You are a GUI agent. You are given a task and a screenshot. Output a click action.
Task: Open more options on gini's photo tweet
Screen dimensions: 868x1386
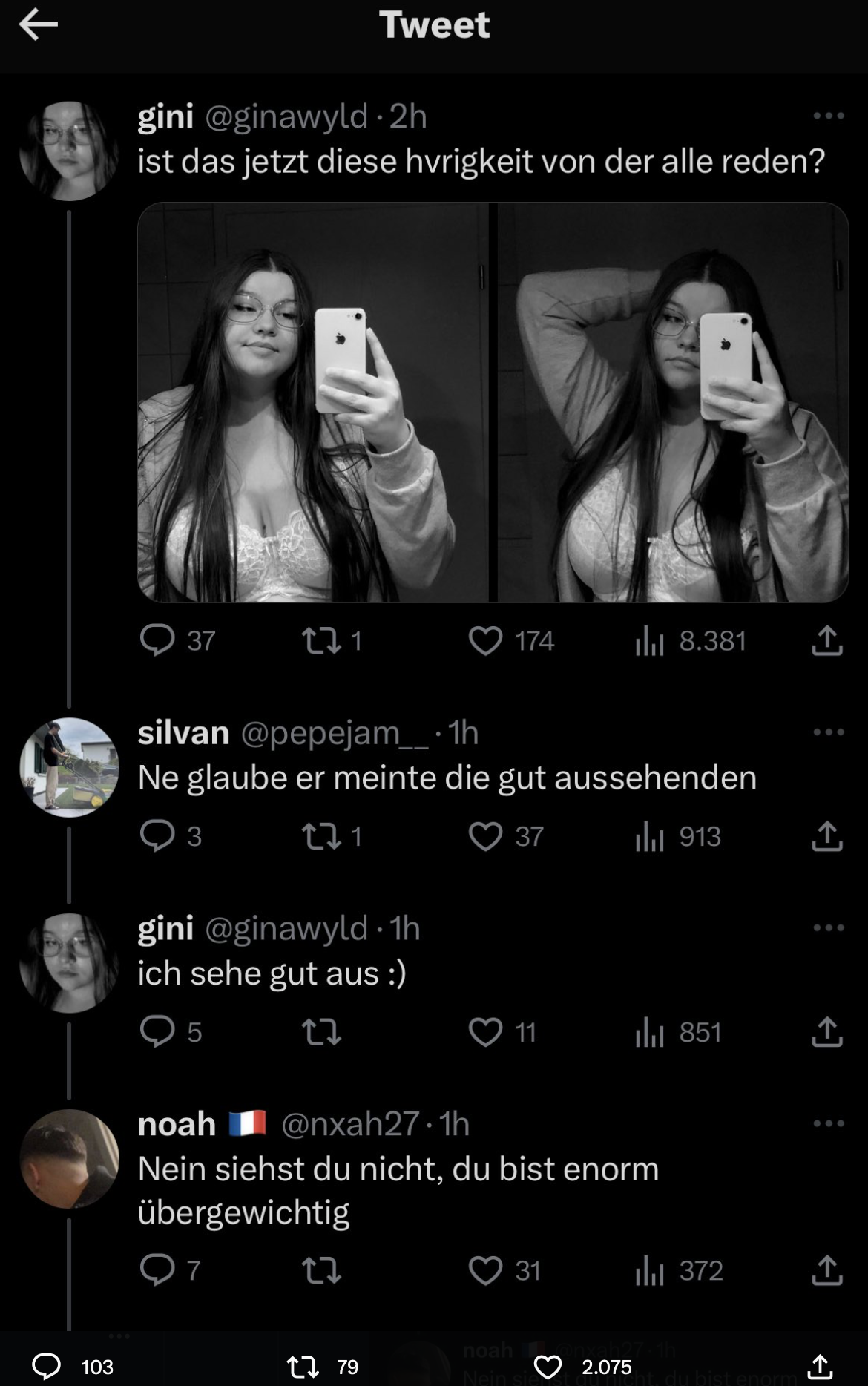click(828, 116)
